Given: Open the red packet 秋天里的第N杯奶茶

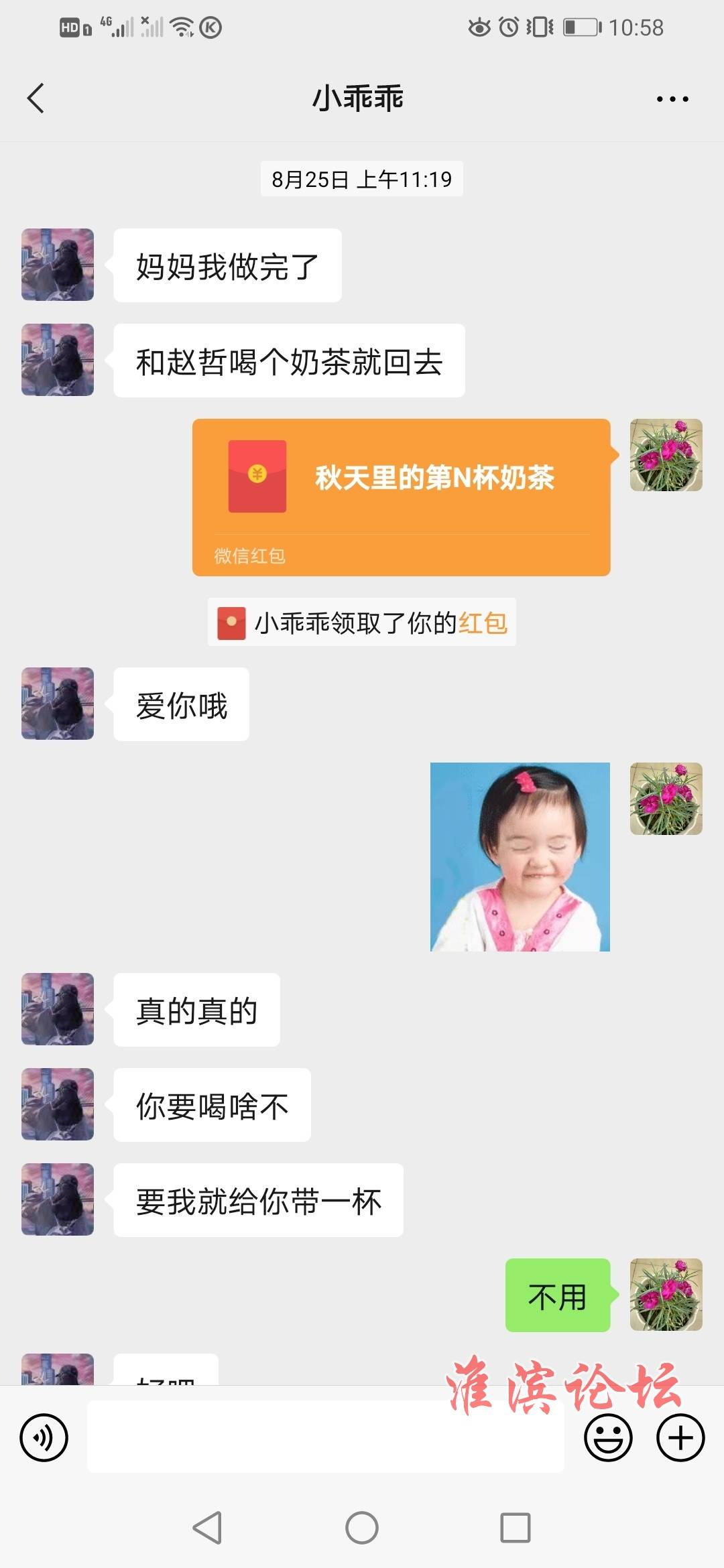Looking at the screenshot, I should pos(401,497).
